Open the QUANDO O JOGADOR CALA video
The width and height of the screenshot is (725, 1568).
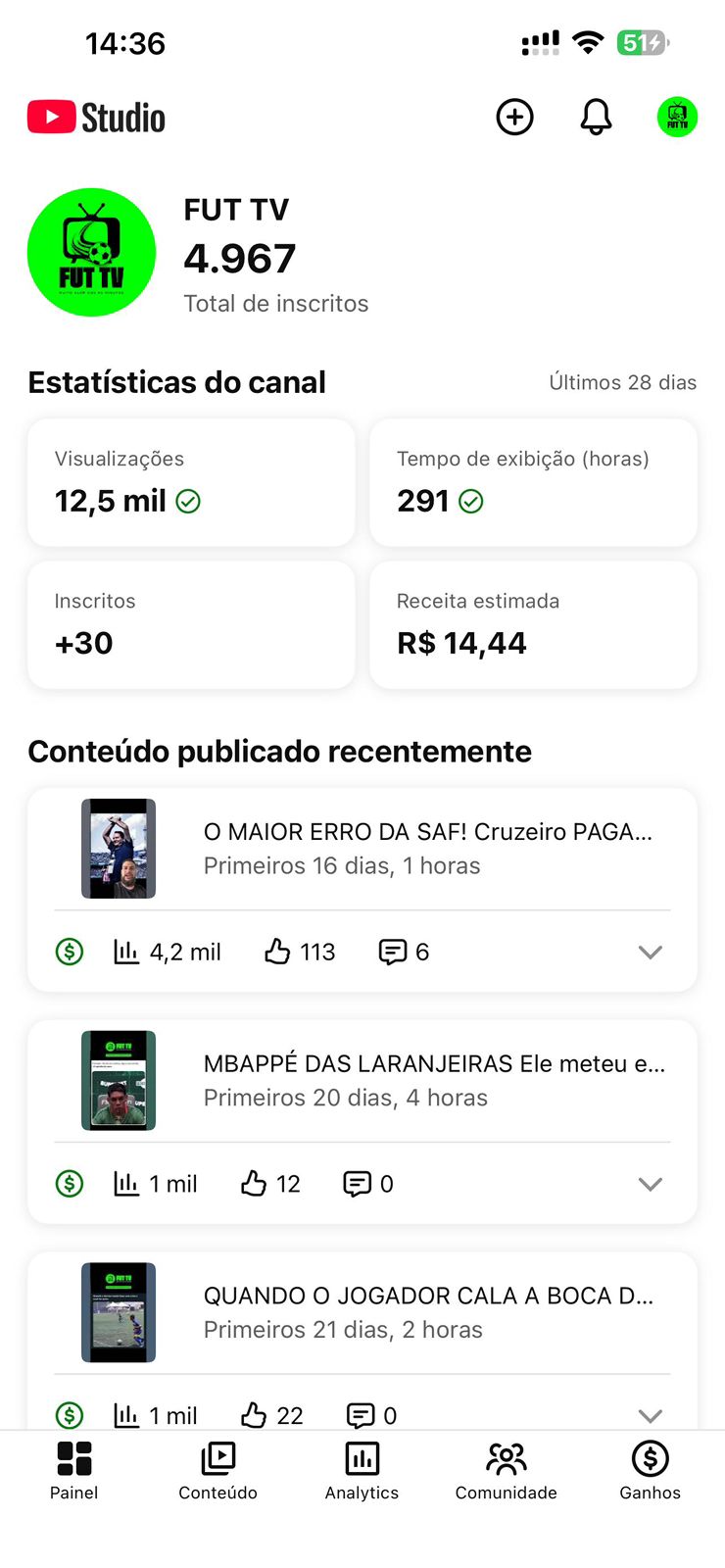click(x=427, y=1311)
